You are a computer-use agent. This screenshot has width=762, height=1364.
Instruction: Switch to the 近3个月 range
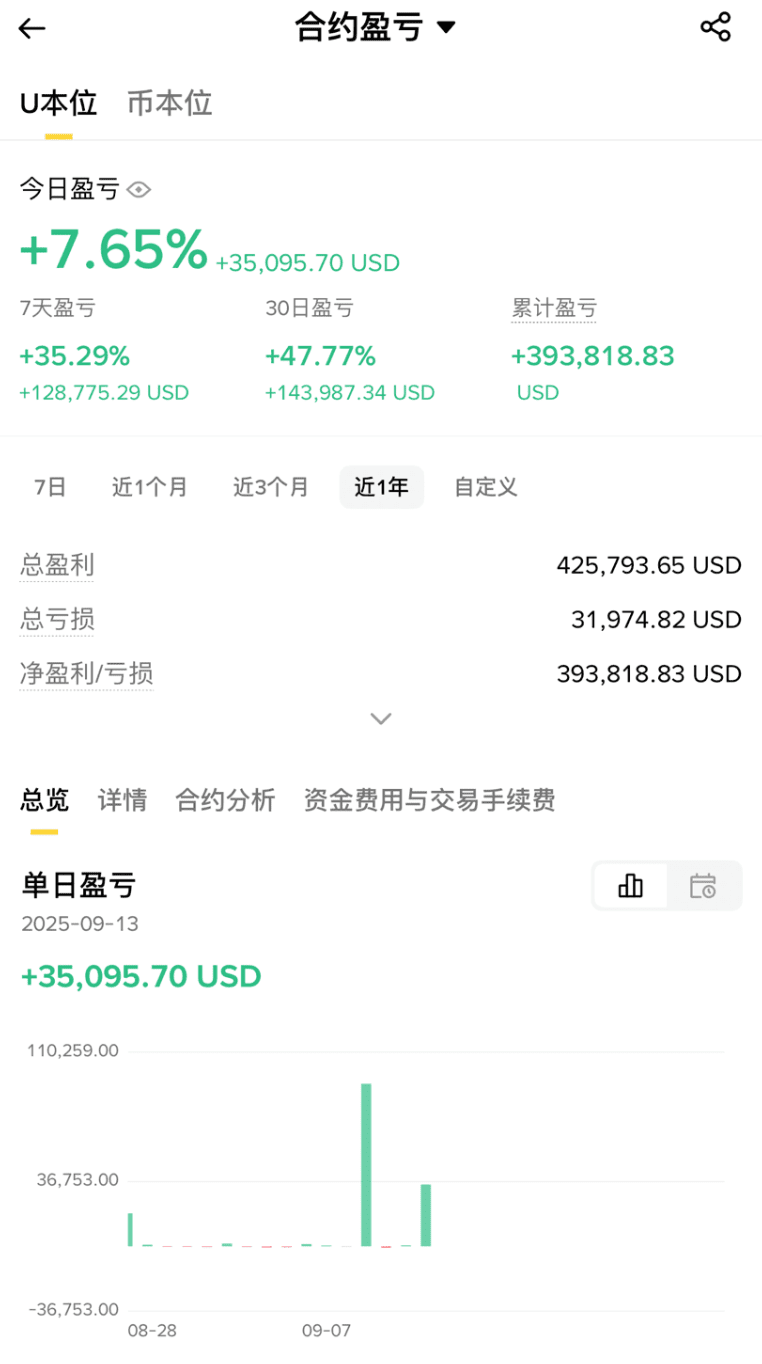tap(271, 487)
